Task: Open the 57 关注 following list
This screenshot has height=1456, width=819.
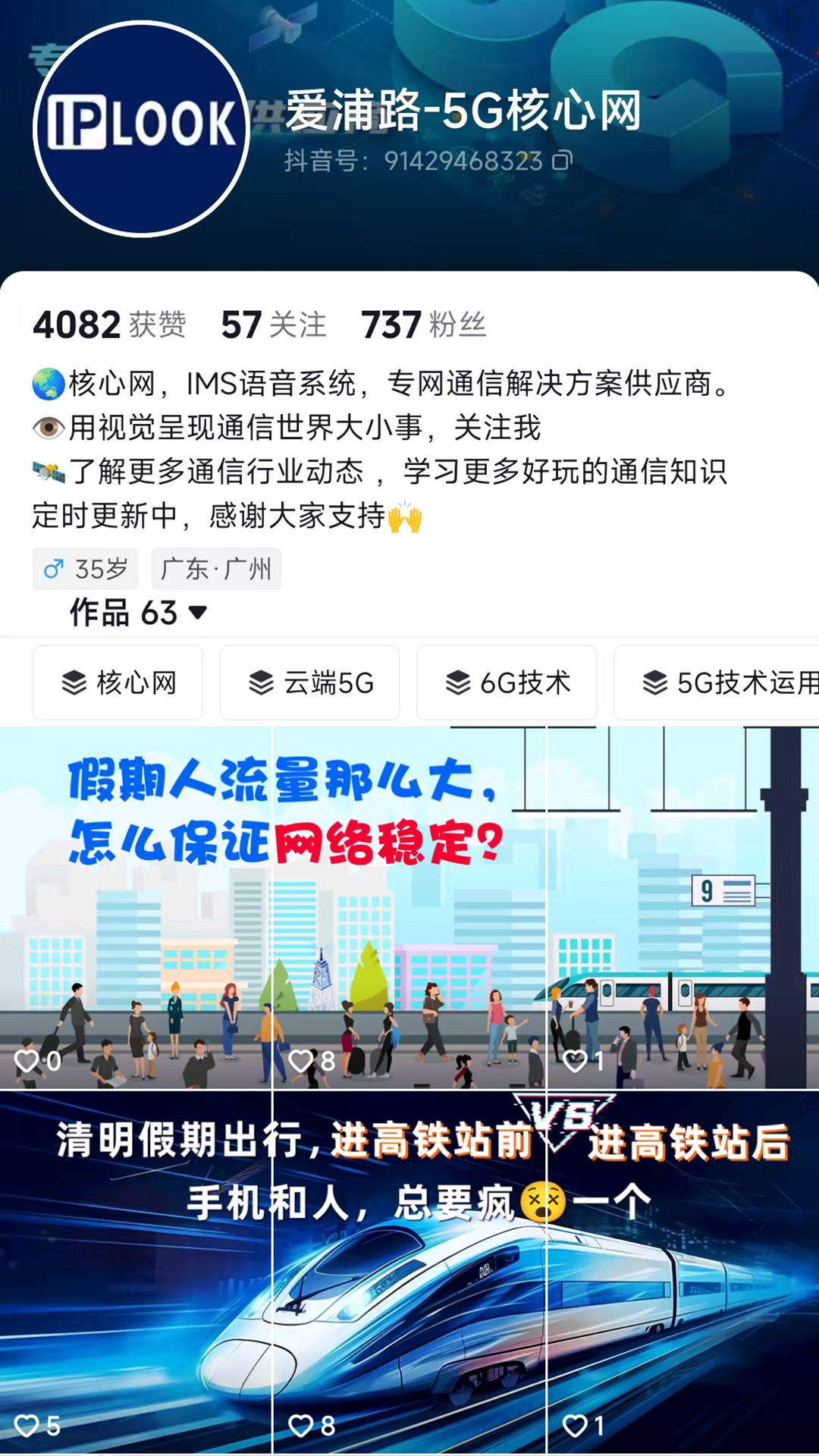Action: tap(273, 325)
